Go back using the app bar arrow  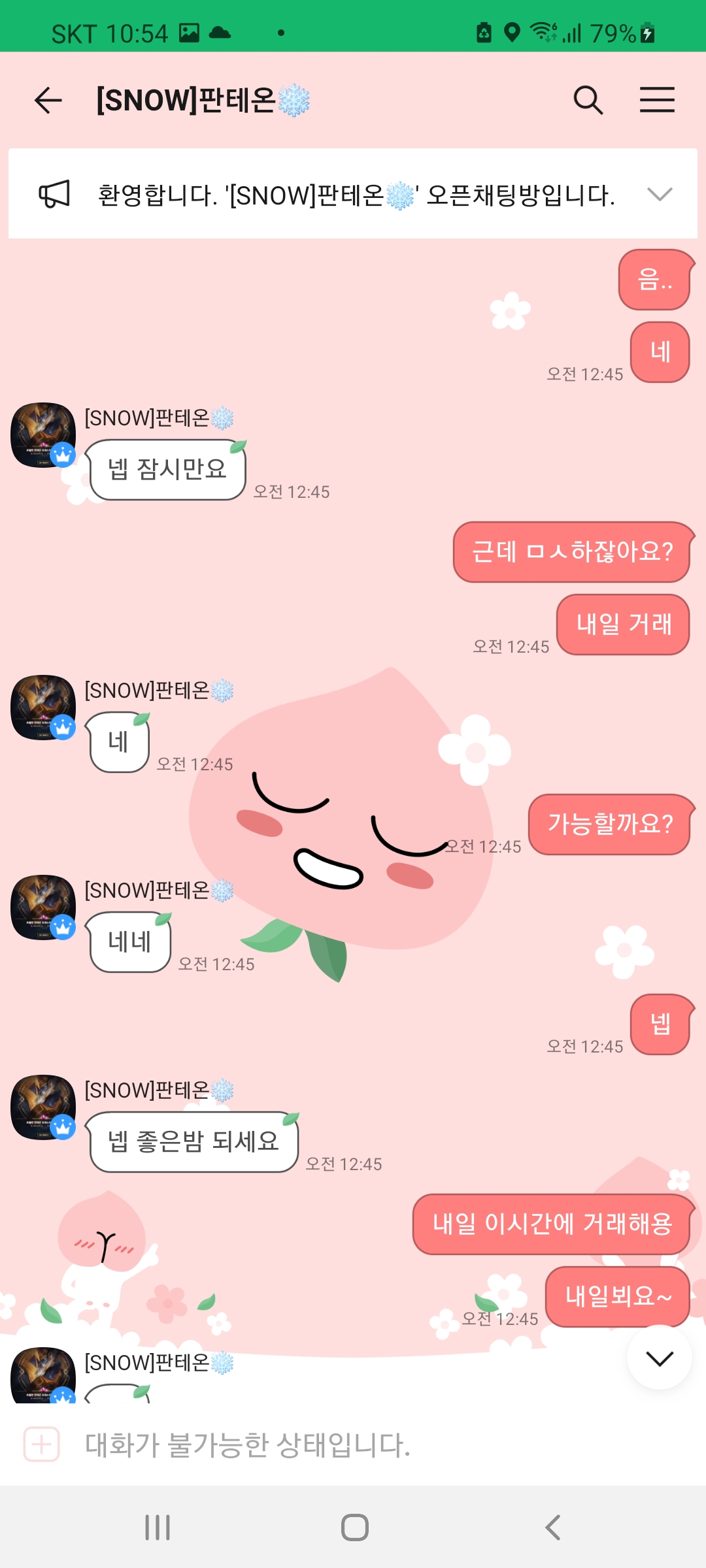[x=48, y=101]
